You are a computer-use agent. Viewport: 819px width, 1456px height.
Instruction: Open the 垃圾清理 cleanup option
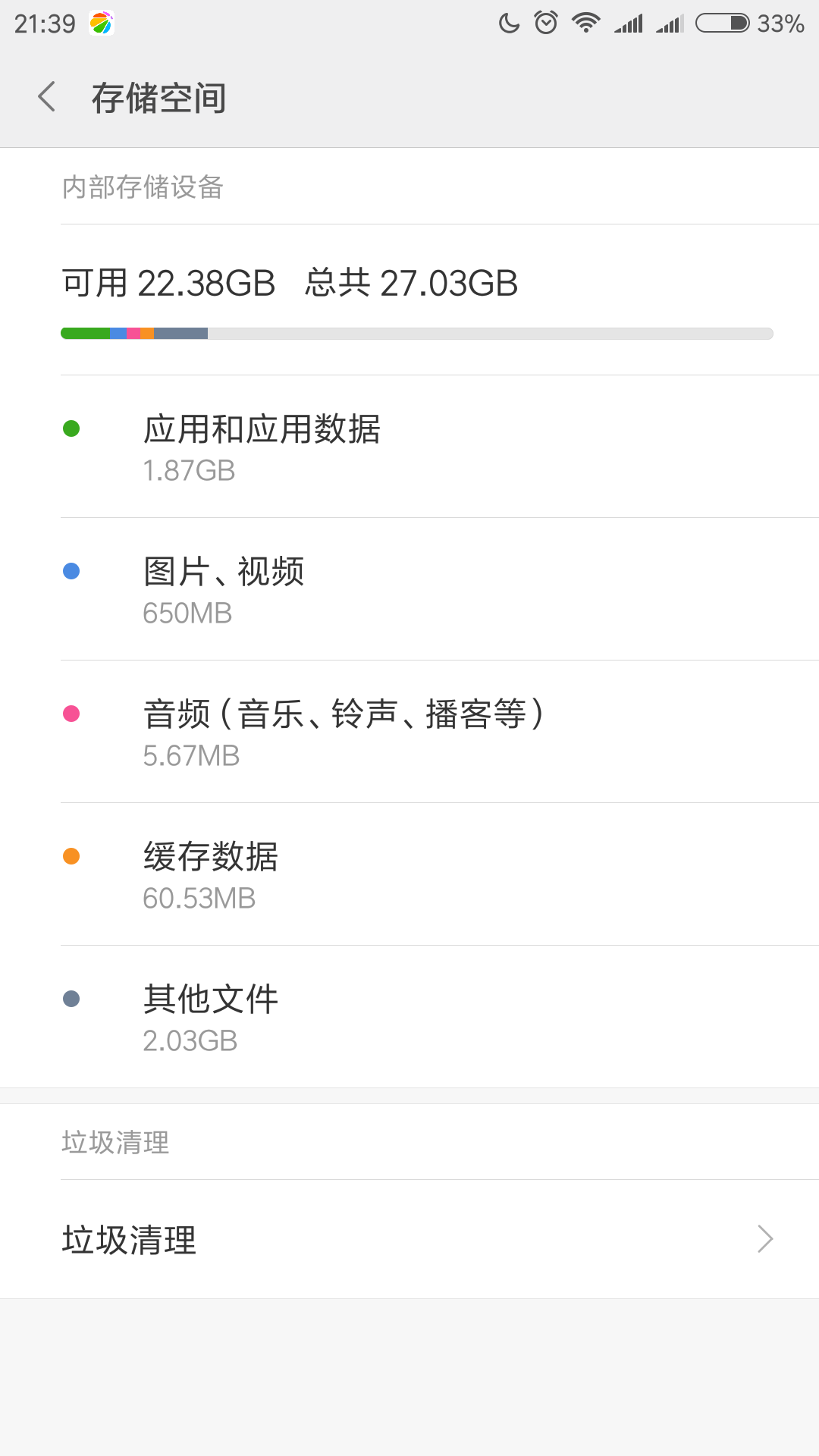409,1239
